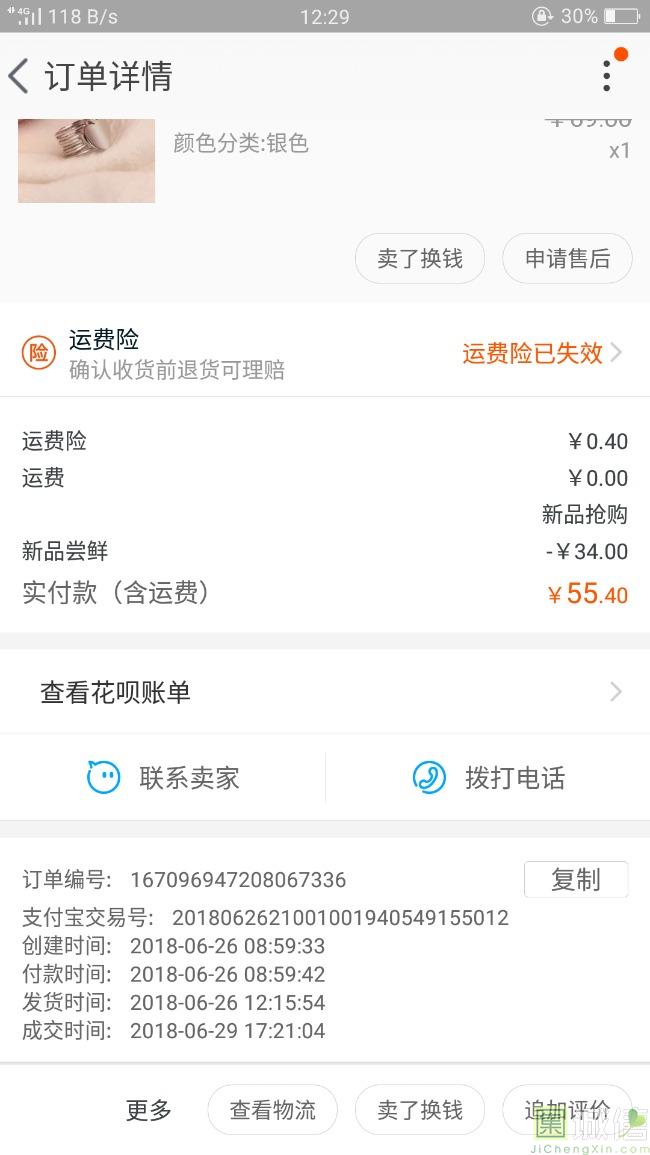Screen dimensions: 650x1155
Task: Call the seller with 拨打电话
Action: click(x=489, y=778)
